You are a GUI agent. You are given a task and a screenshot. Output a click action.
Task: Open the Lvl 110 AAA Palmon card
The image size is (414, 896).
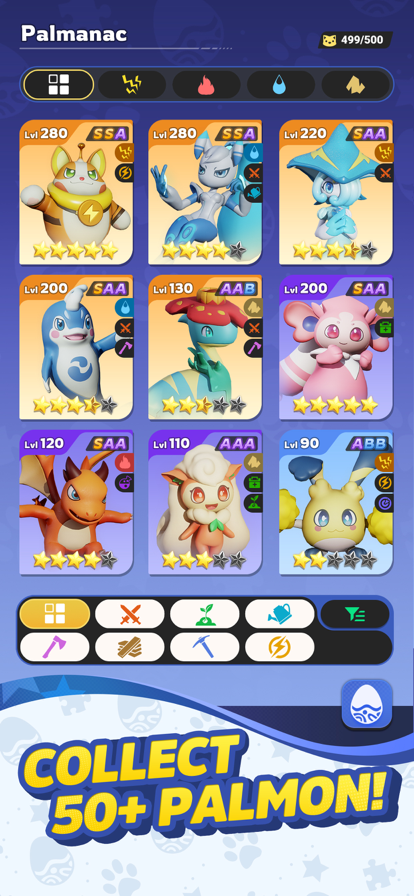(206, 502)
